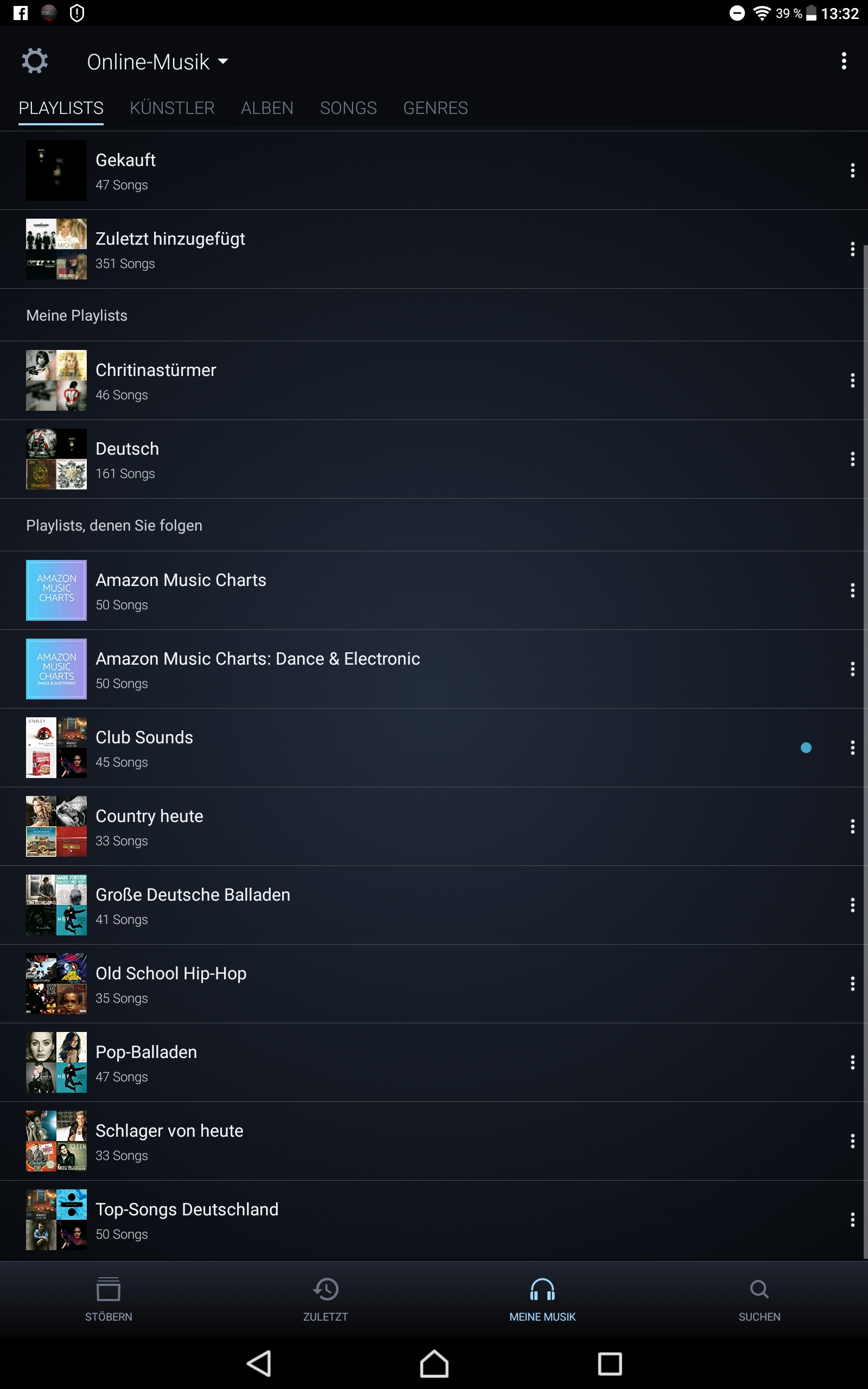Image resolution: width=868 pixels, height=1389 pixels.
Task: Open the Gekauft playlist
Action: 125,170
